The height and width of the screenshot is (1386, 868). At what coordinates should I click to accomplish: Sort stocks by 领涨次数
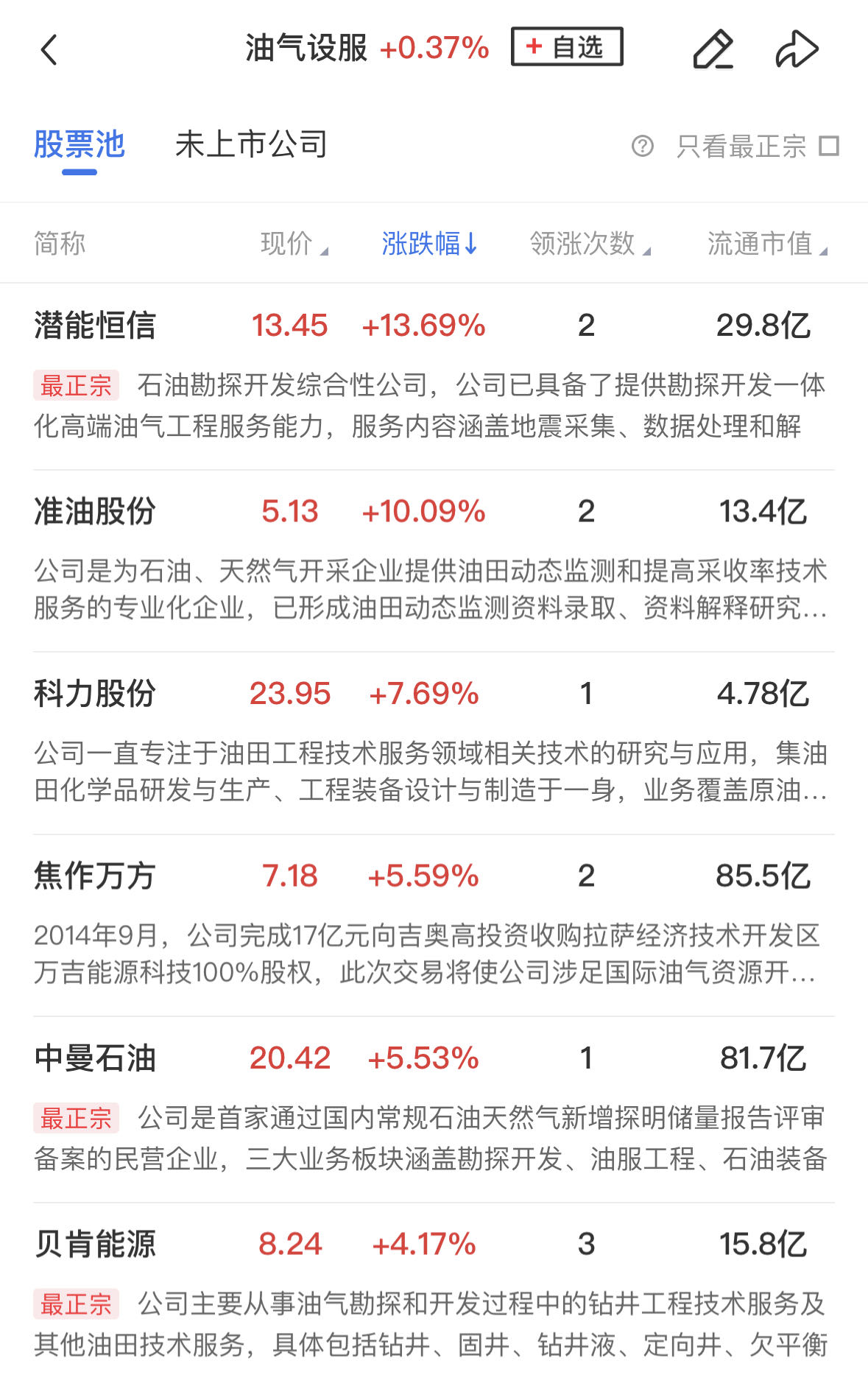(589, 243)
